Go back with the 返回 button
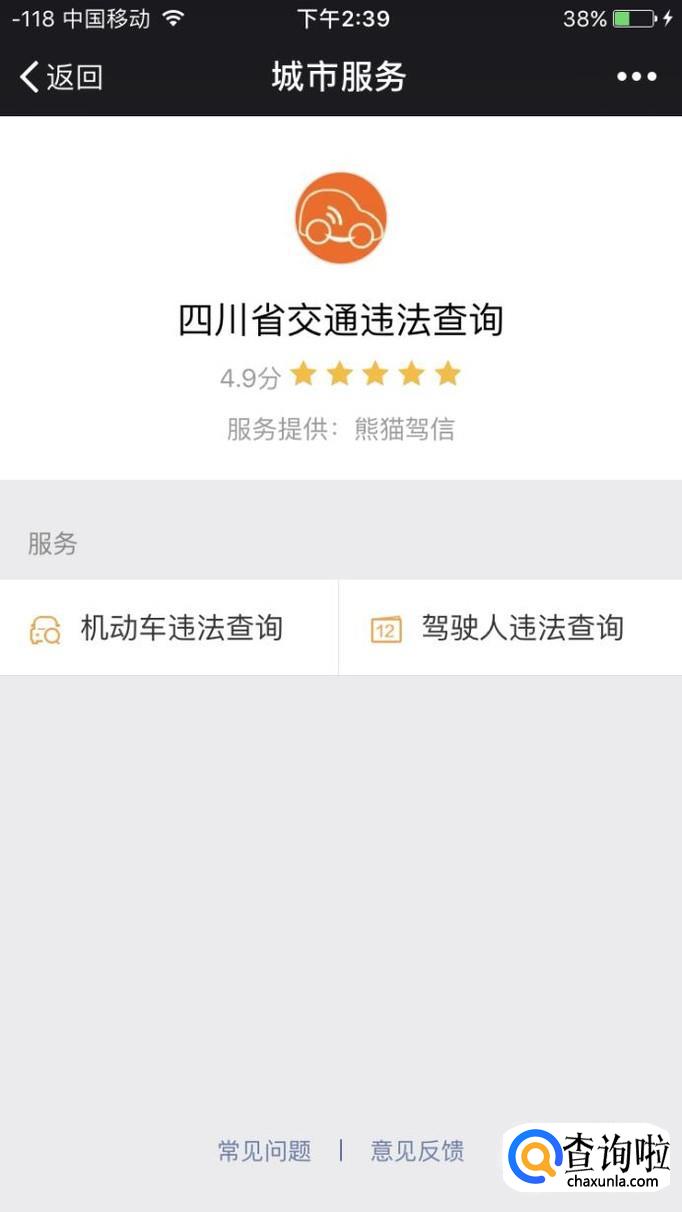This screenshot has width=682, height=1212. (x=62, y=77)
